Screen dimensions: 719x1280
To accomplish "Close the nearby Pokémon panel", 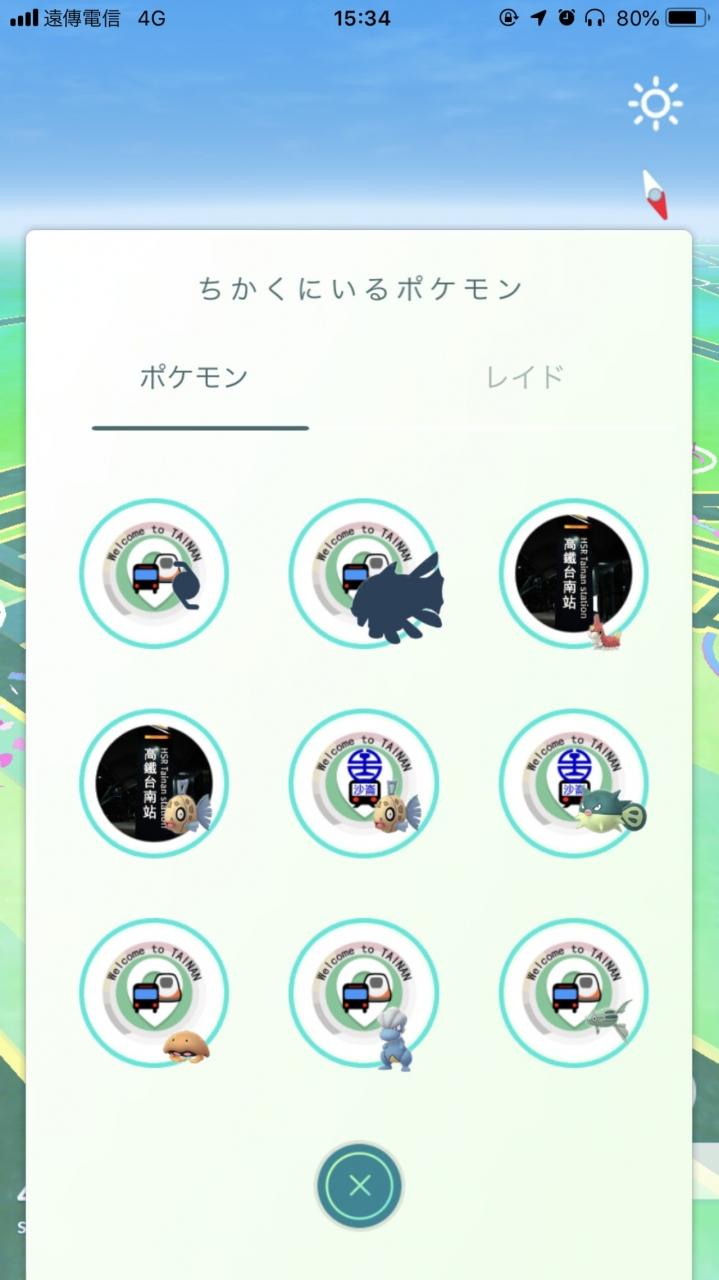I will pos(360,1186).
